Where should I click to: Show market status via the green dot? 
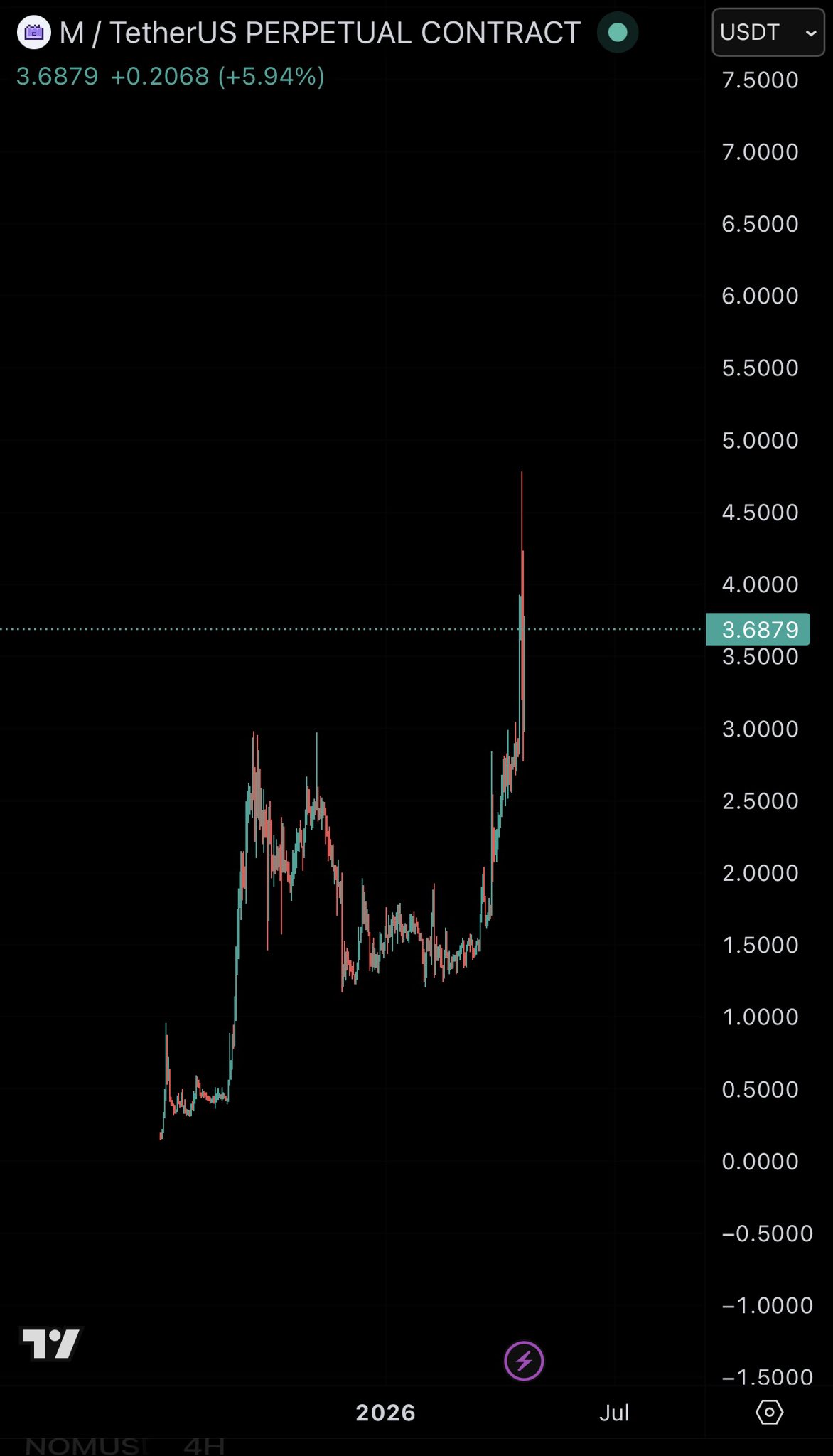618,33
